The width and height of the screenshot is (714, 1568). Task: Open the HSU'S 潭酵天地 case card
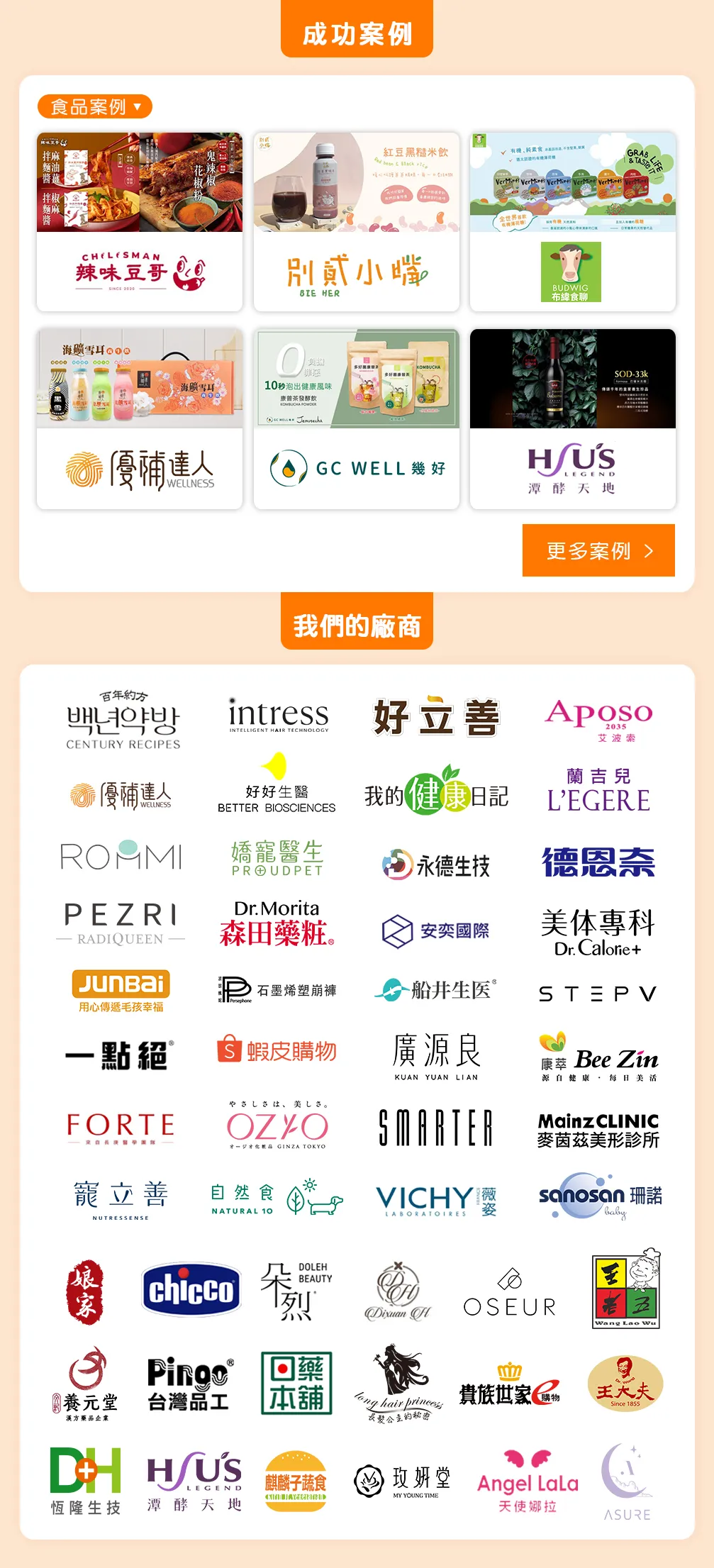[x=572, y=418]
